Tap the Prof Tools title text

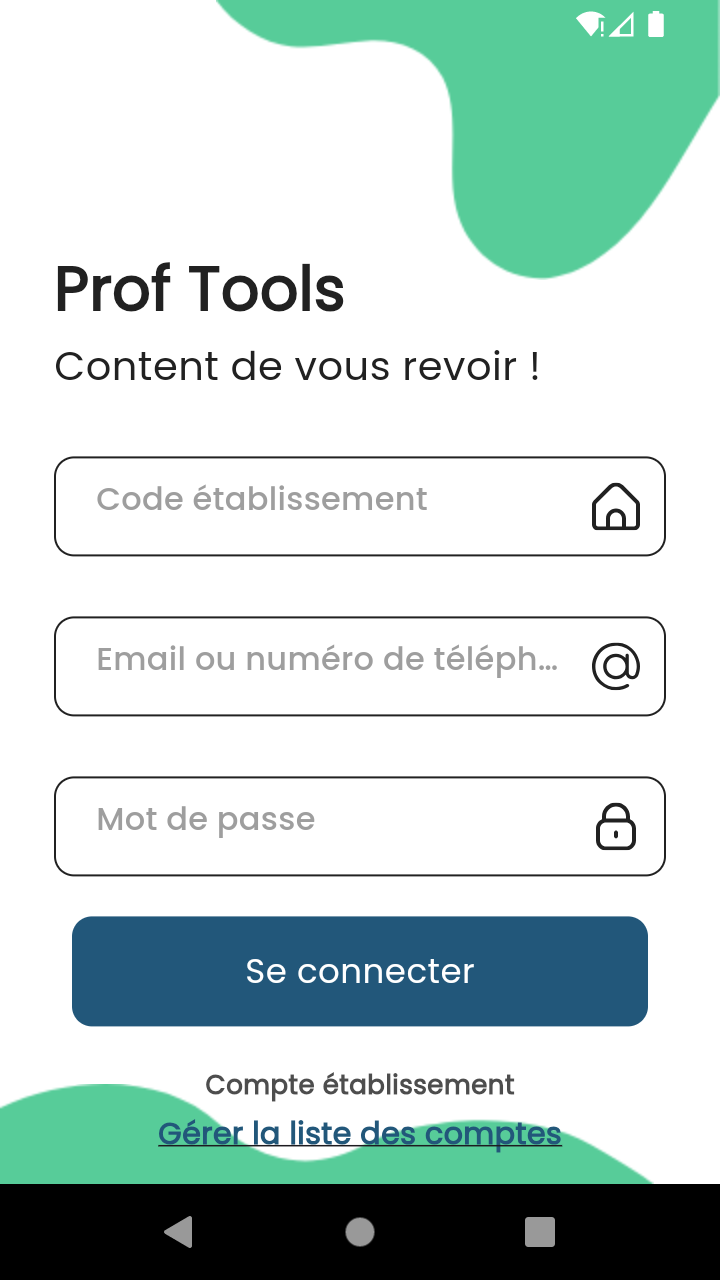199,289
